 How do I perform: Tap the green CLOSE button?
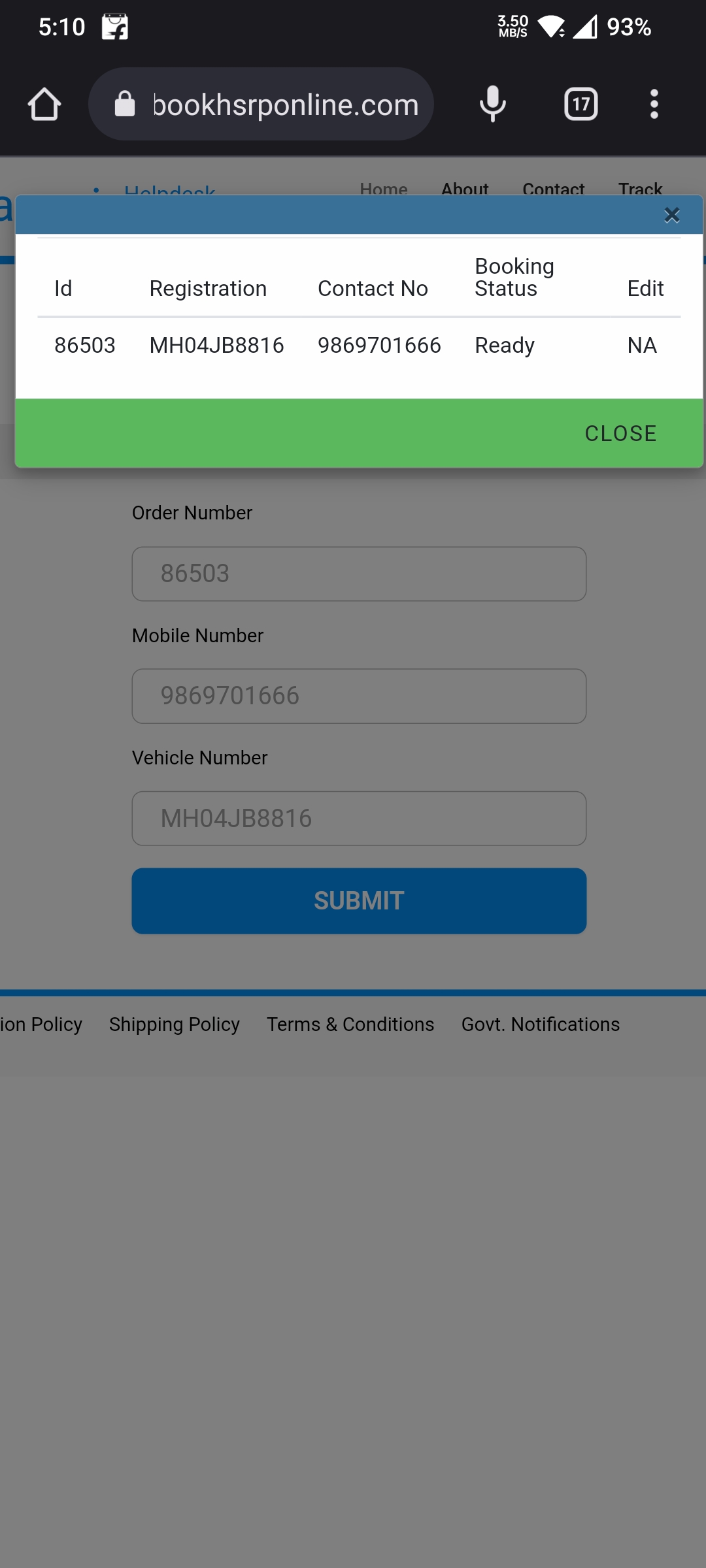point(620,433)
